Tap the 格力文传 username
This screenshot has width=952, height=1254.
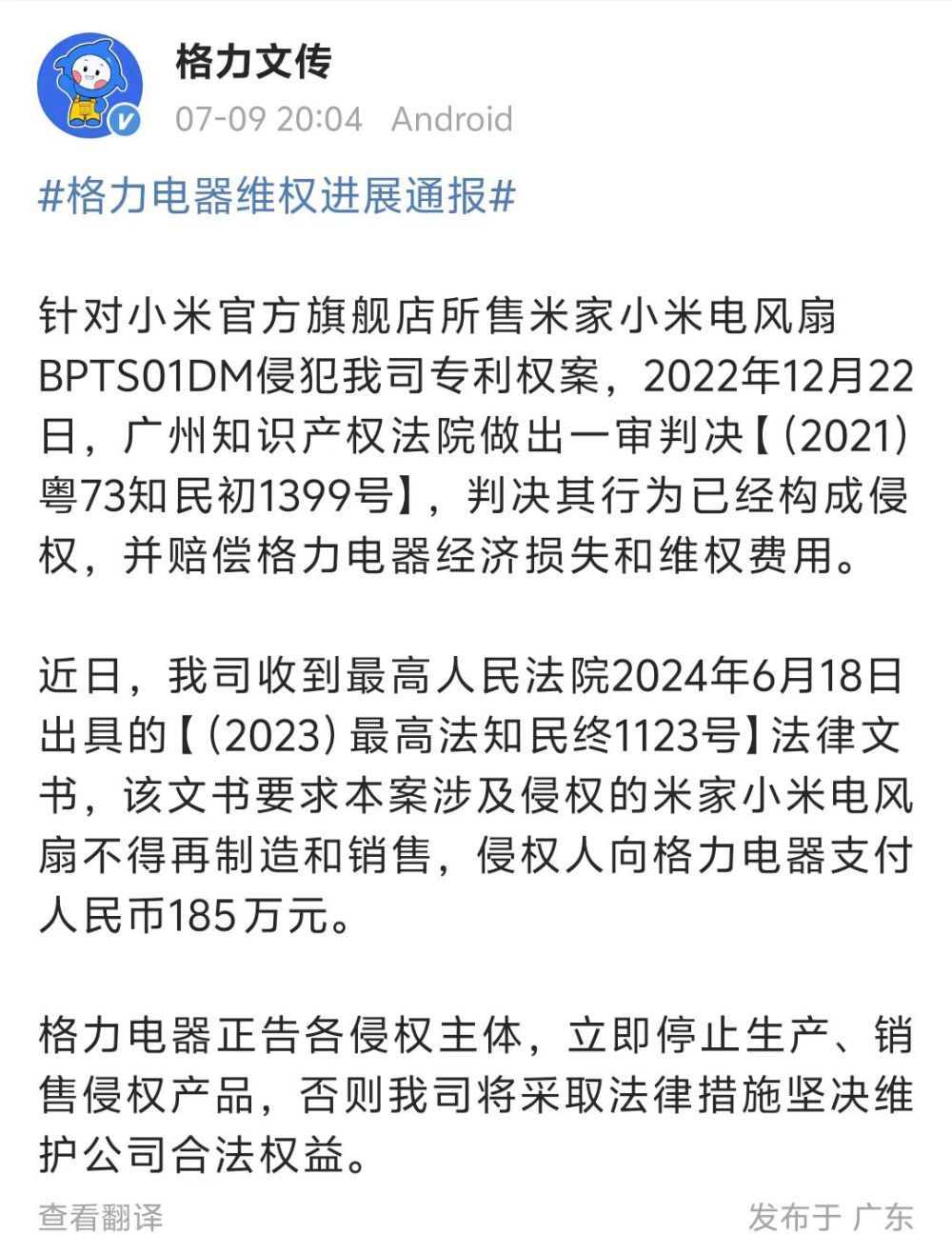click(253, 63)
